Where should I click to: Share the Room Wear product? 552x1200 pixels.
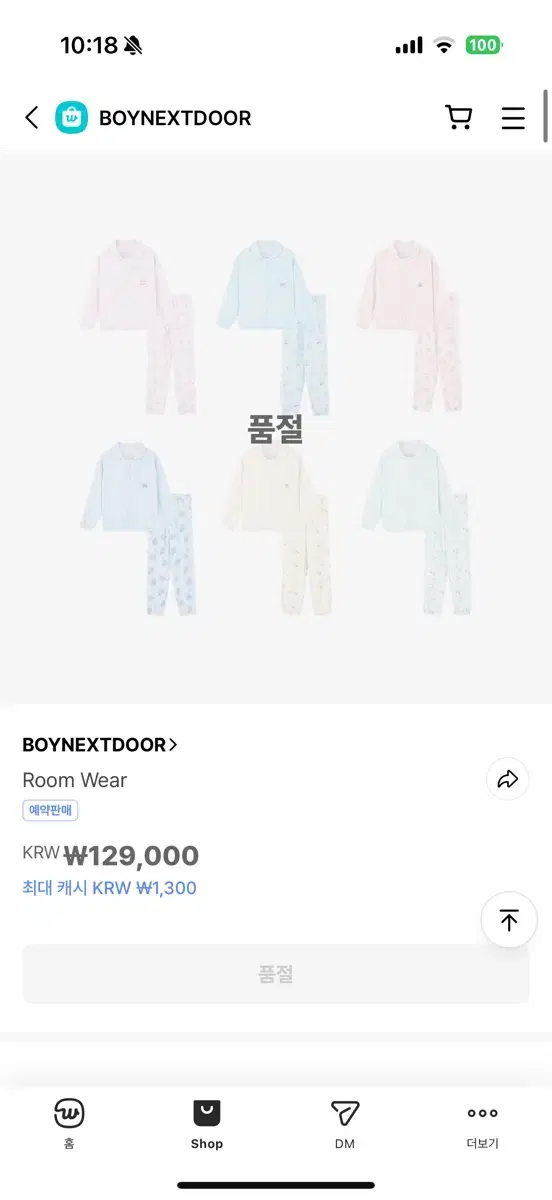(508, 779)
